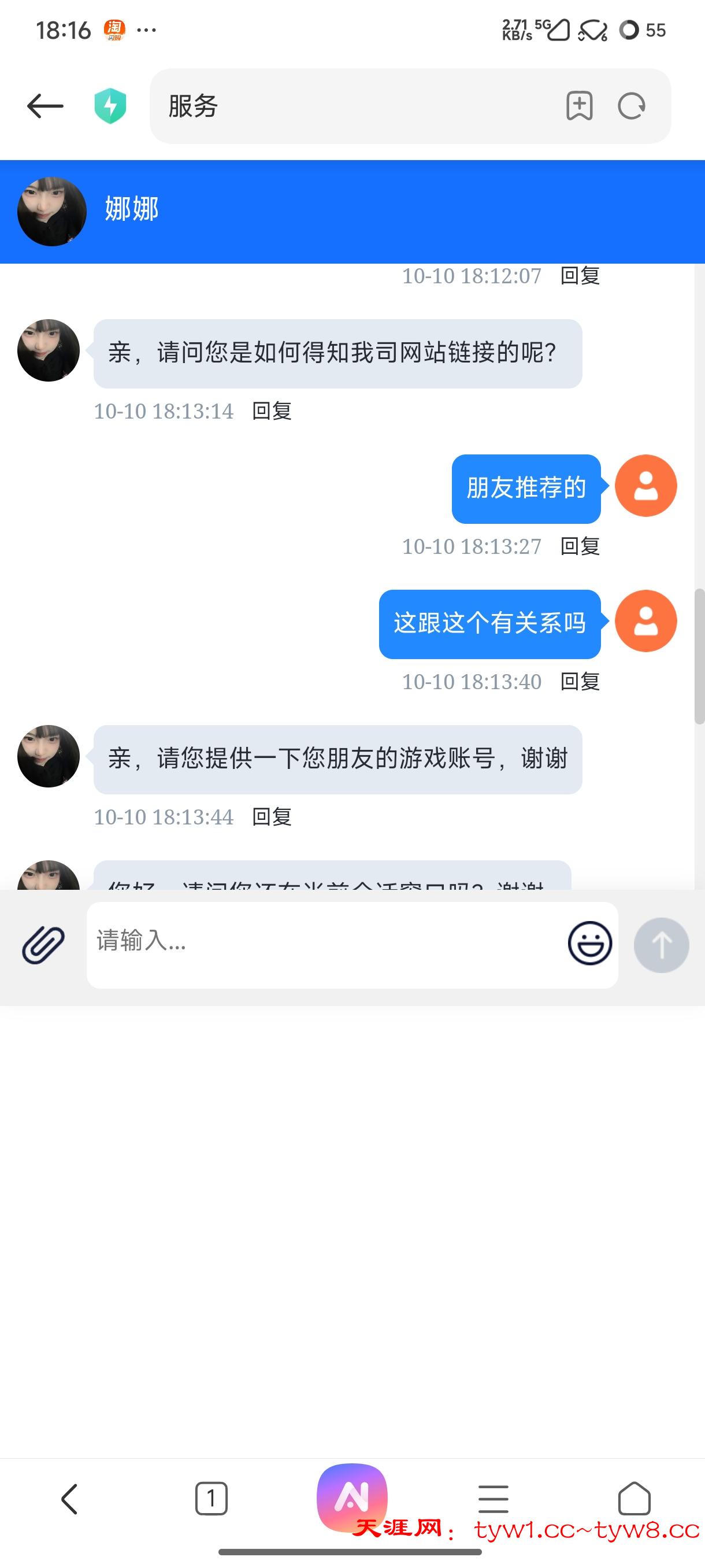Add this page to bookmarks

(579, 106)
